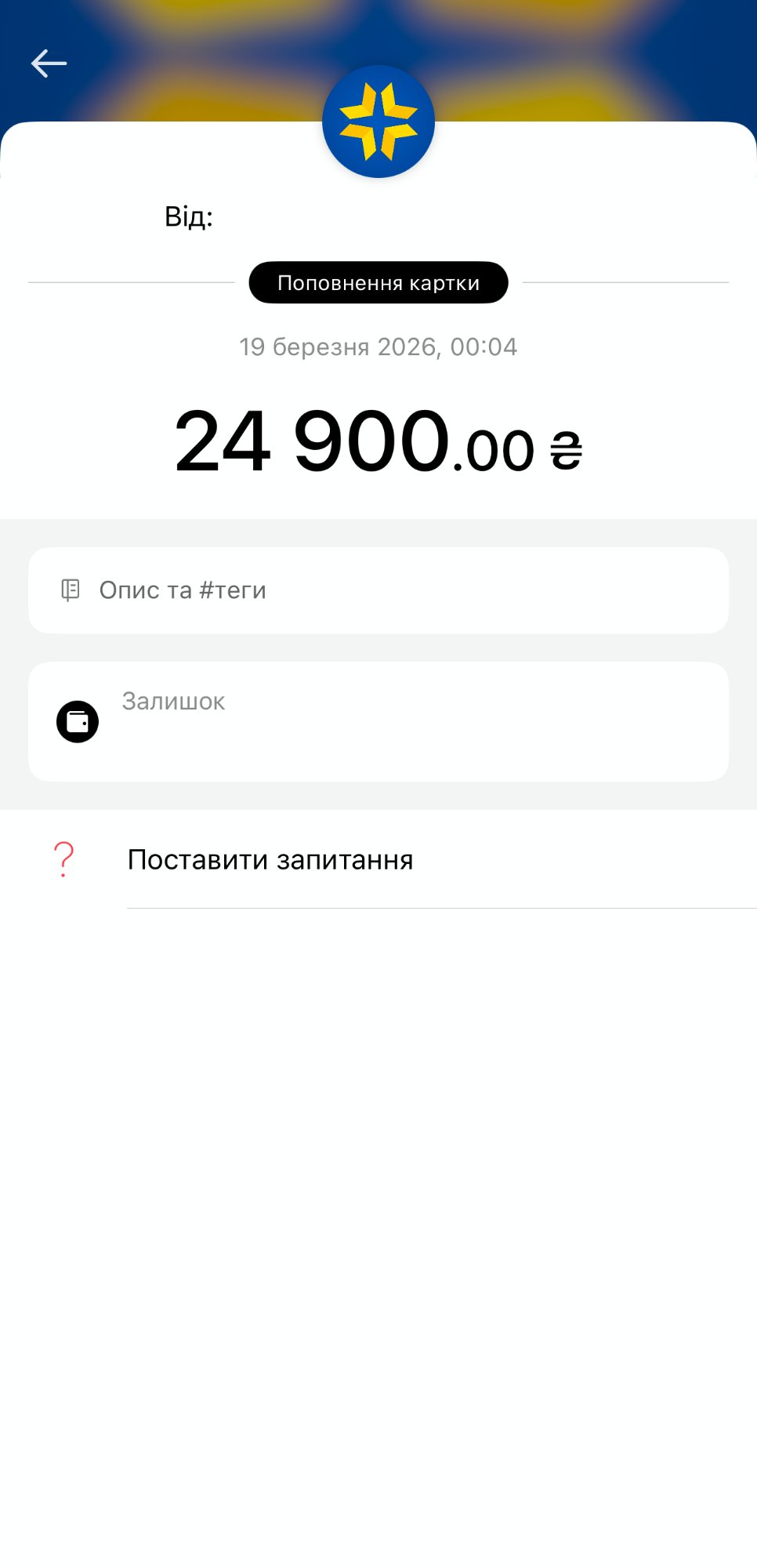Select the notes icon beside Опис та #теги

(71, 590)
